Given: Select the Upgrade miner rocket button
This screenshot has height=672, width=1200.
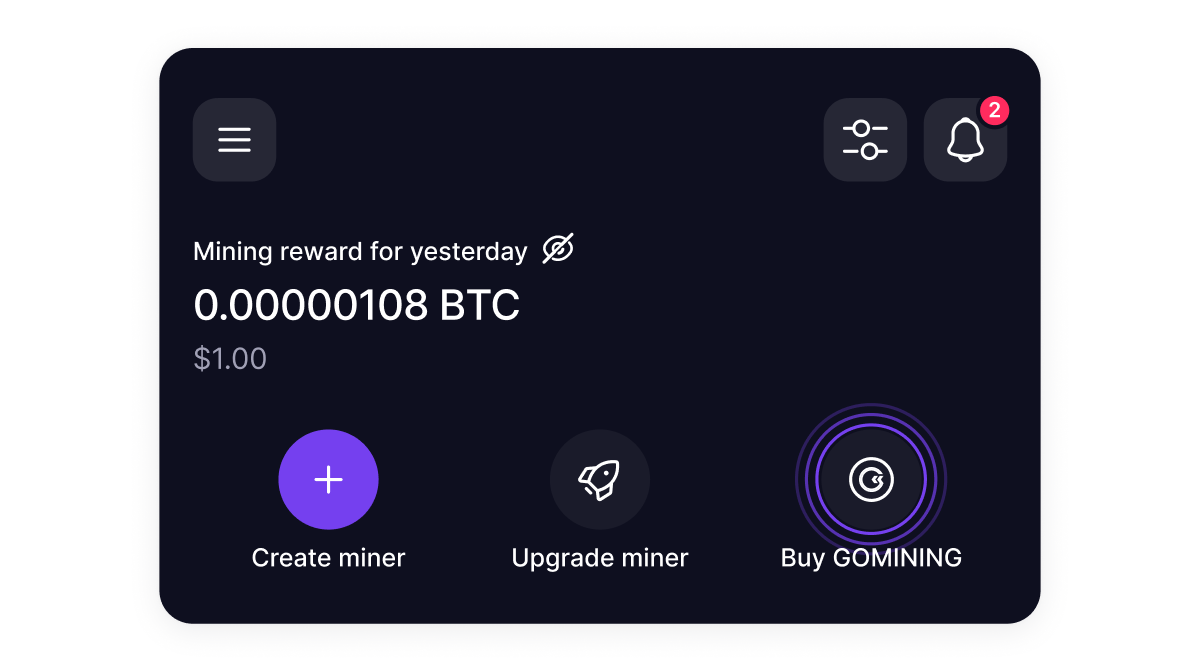Looking at the screenshot, I should (600, 480).
